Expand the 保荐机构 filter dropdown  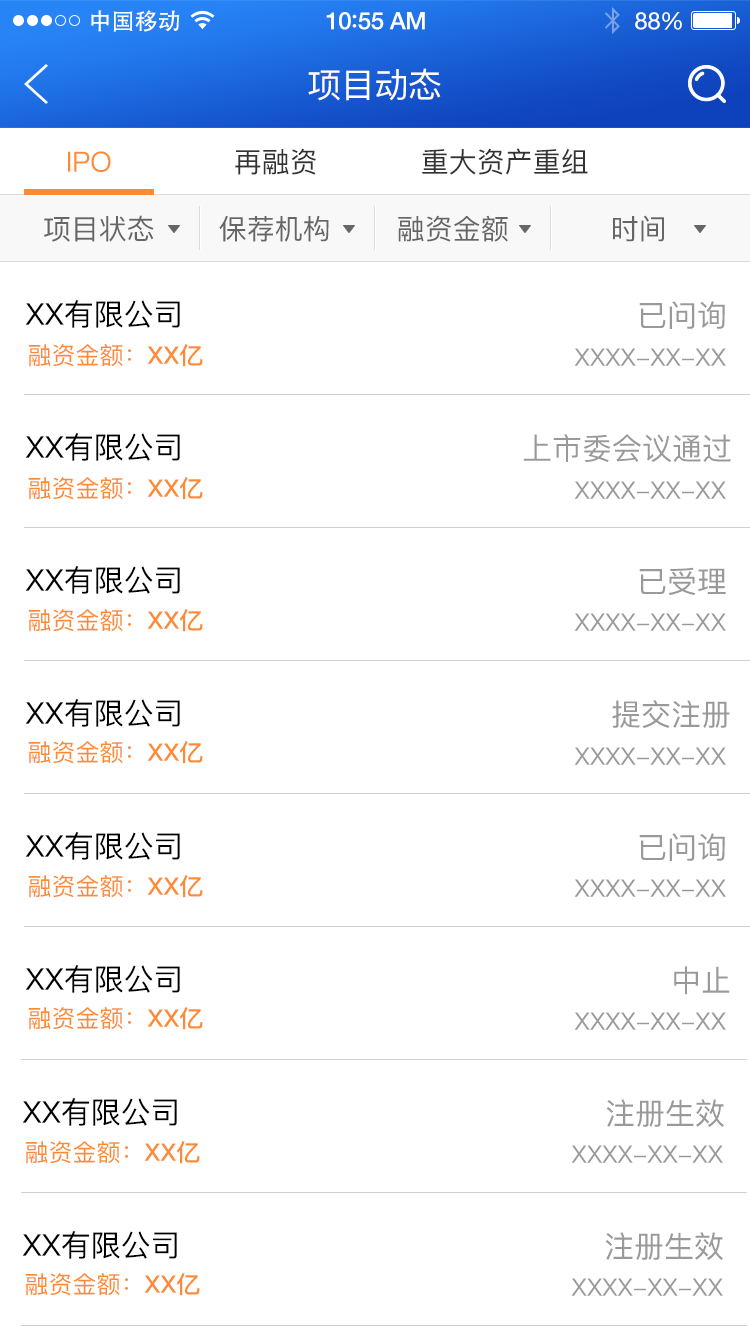(x=287, y=229)
